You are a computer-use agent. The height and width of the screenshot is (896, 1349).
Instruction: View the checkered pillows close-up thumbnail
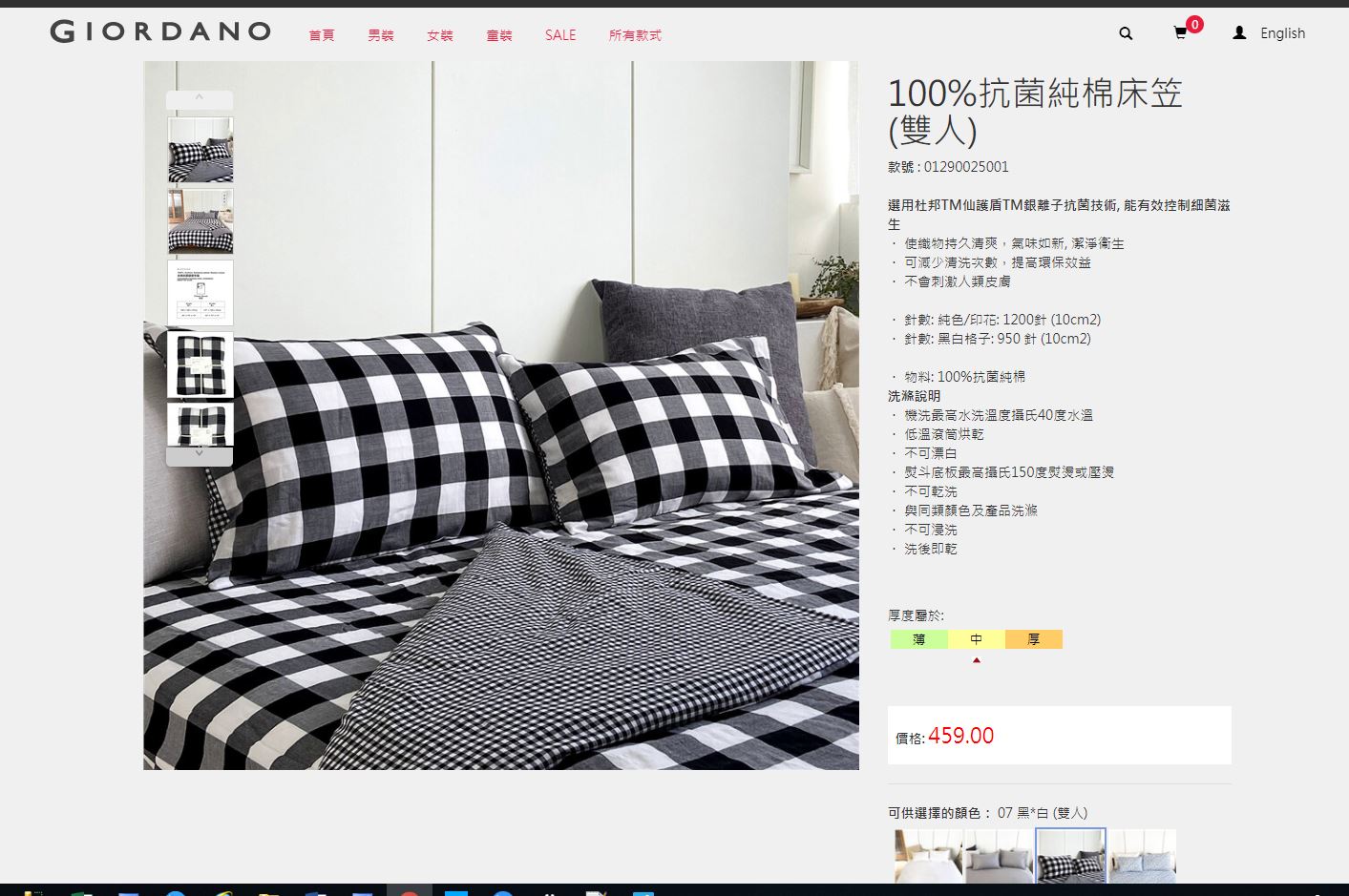point(200,150)
